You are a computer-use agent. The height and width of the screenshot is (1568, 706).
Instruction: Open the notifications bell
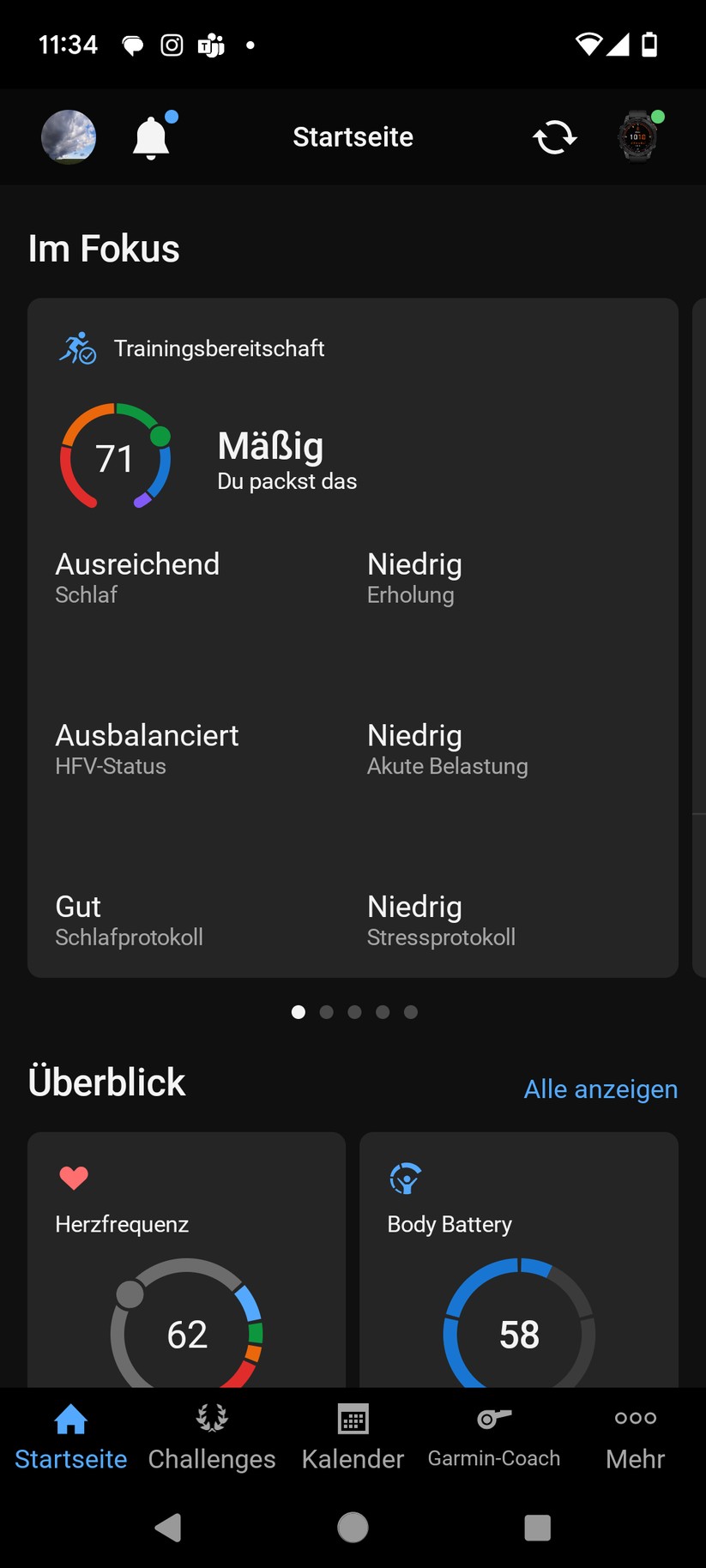click(x=151, y=138)
